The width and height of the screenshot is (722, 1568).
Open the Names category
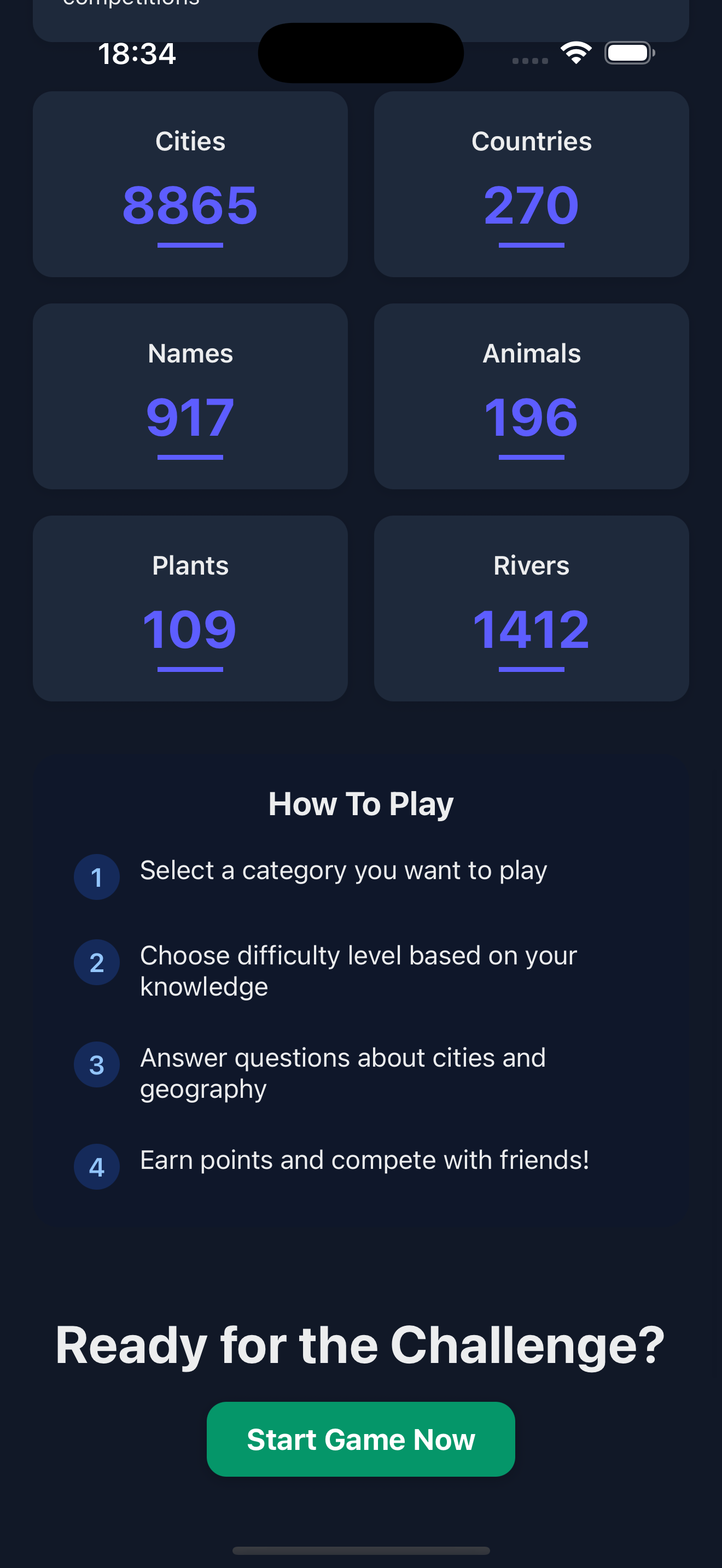click(x=190, y=396)
